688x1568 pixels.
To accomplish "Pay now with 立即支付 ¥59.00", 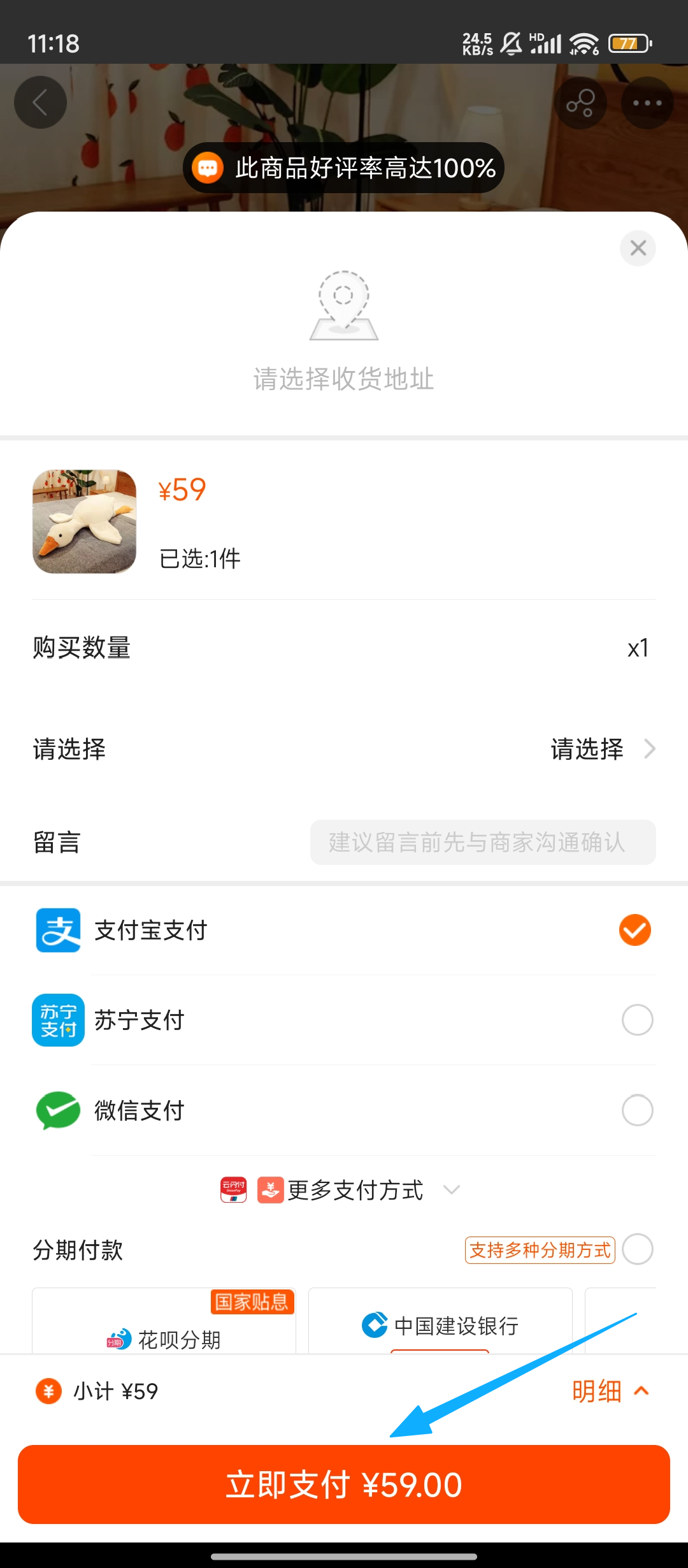I will [344, 1485].
